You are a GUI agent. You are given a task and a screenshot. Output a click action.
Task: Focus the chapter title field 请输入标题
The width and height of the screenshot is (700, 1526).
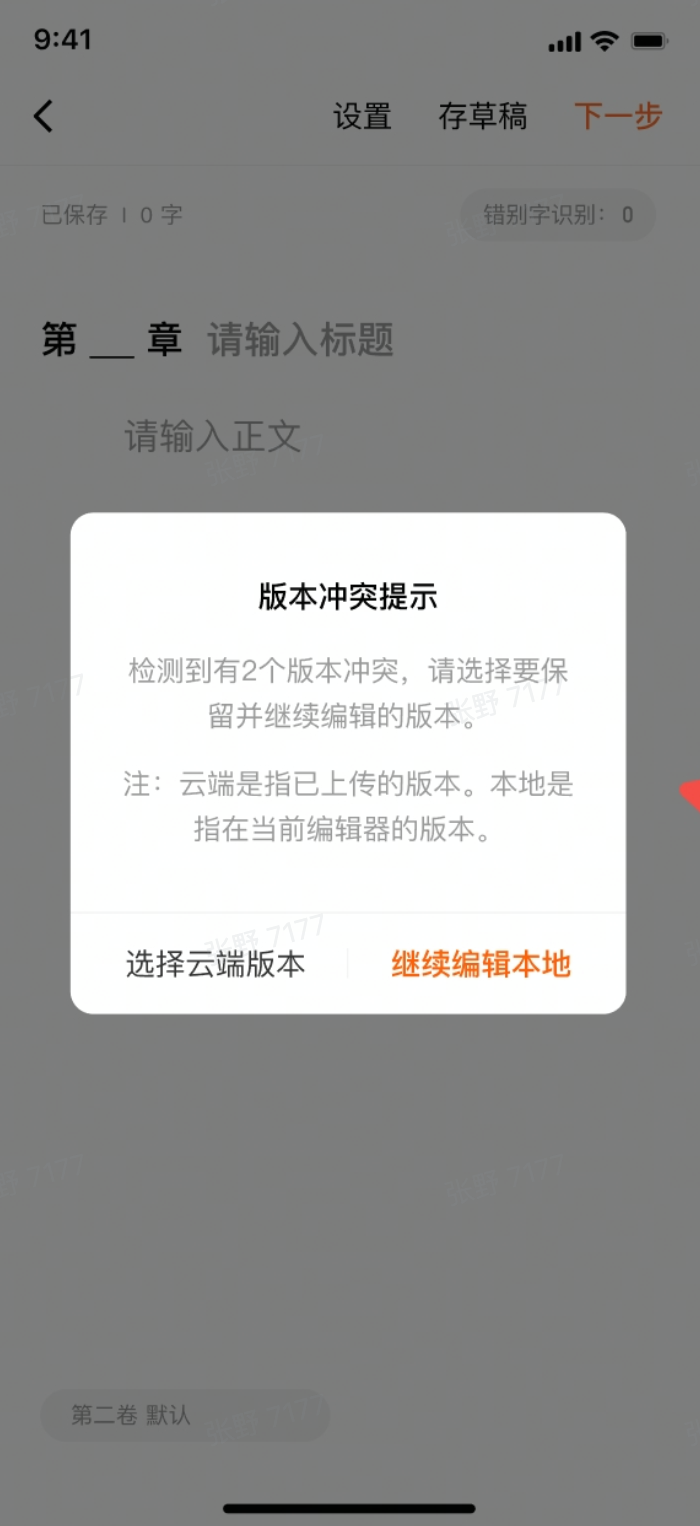point(300,341)
